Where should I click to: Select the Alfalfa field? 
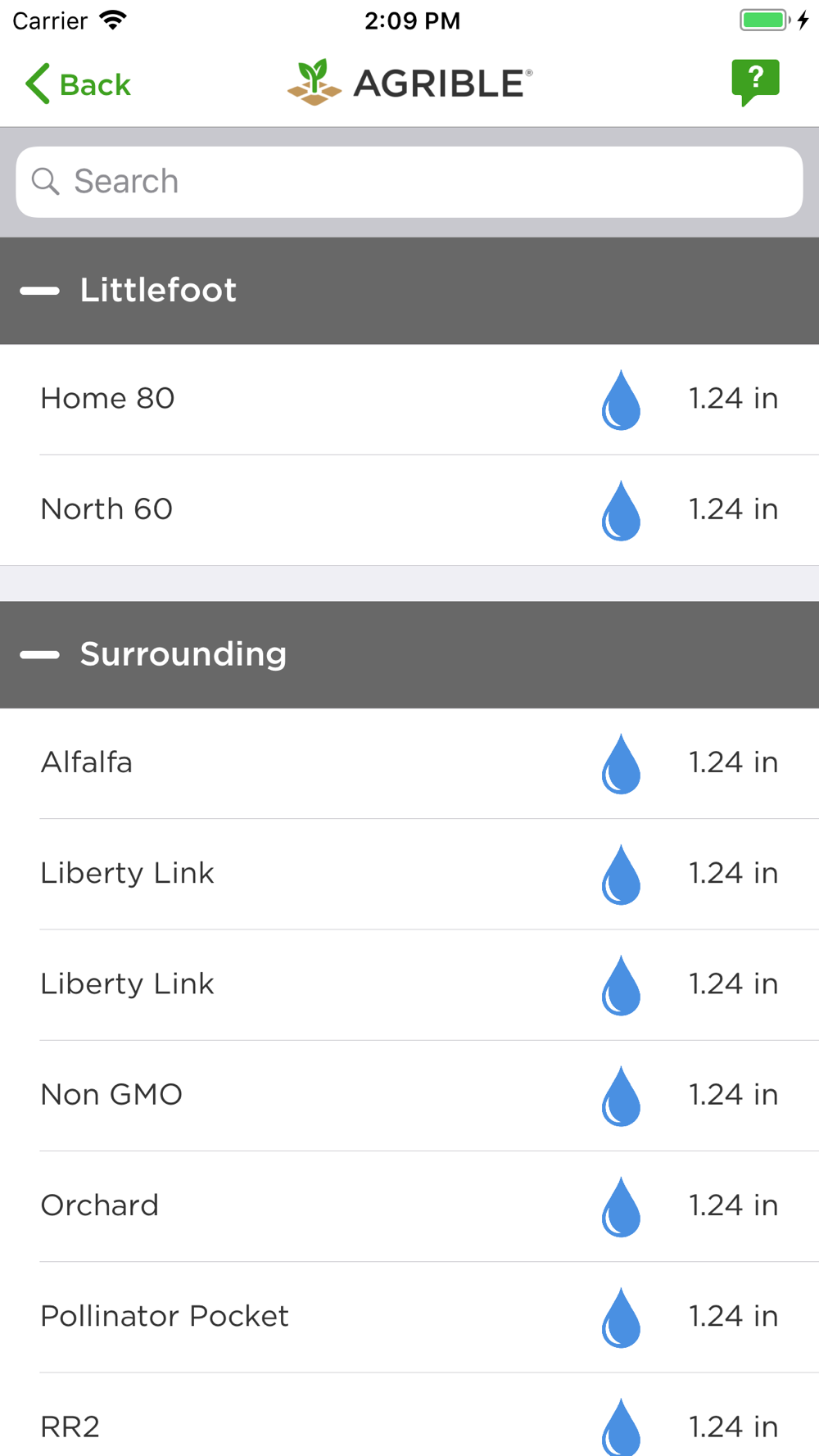tap(409, 763)
